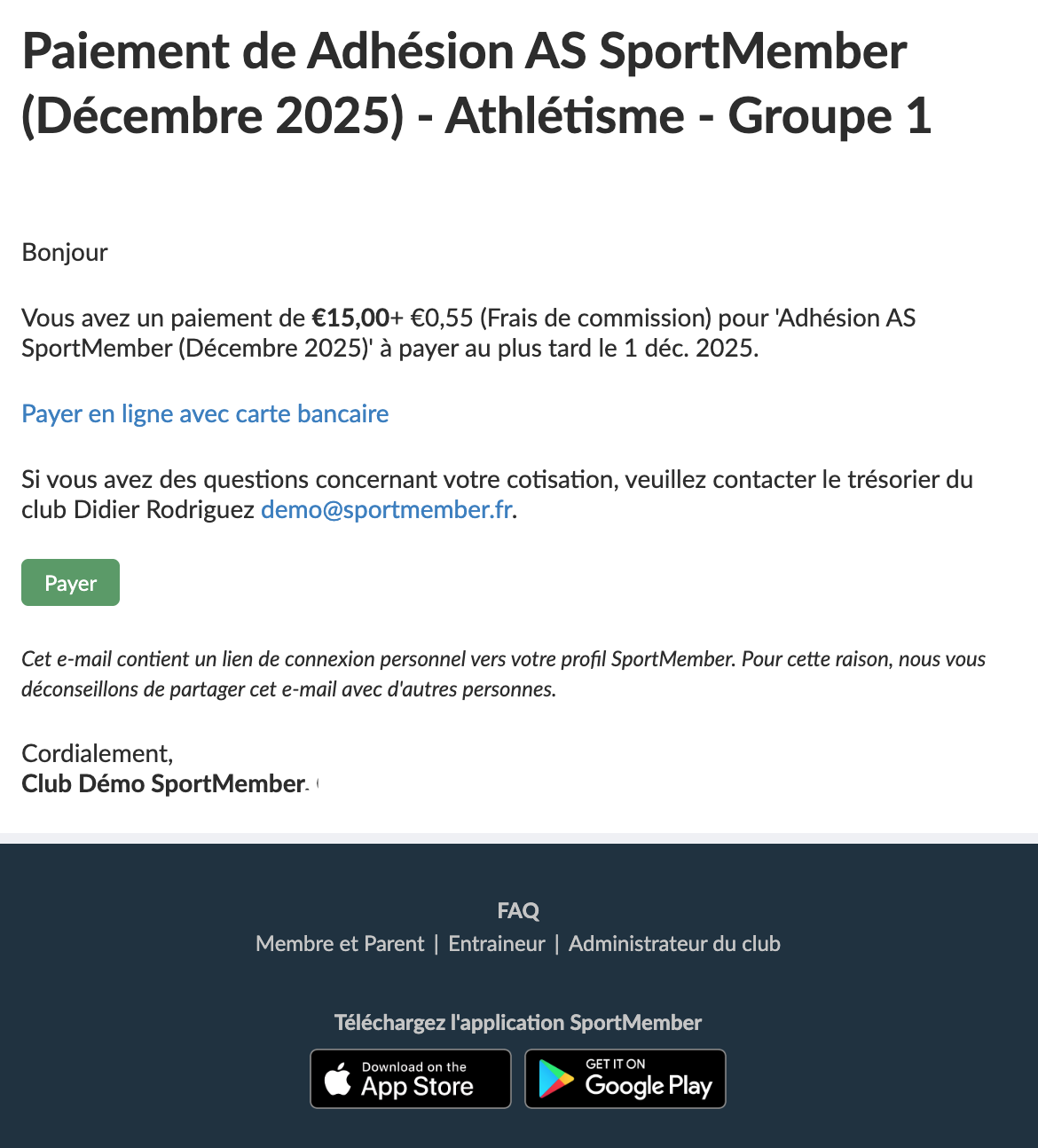The width and height of the screenshot is (1038, 1148).
Task: Tap the green Payer button
Action: pyautogui.click(x=70, y=583)
